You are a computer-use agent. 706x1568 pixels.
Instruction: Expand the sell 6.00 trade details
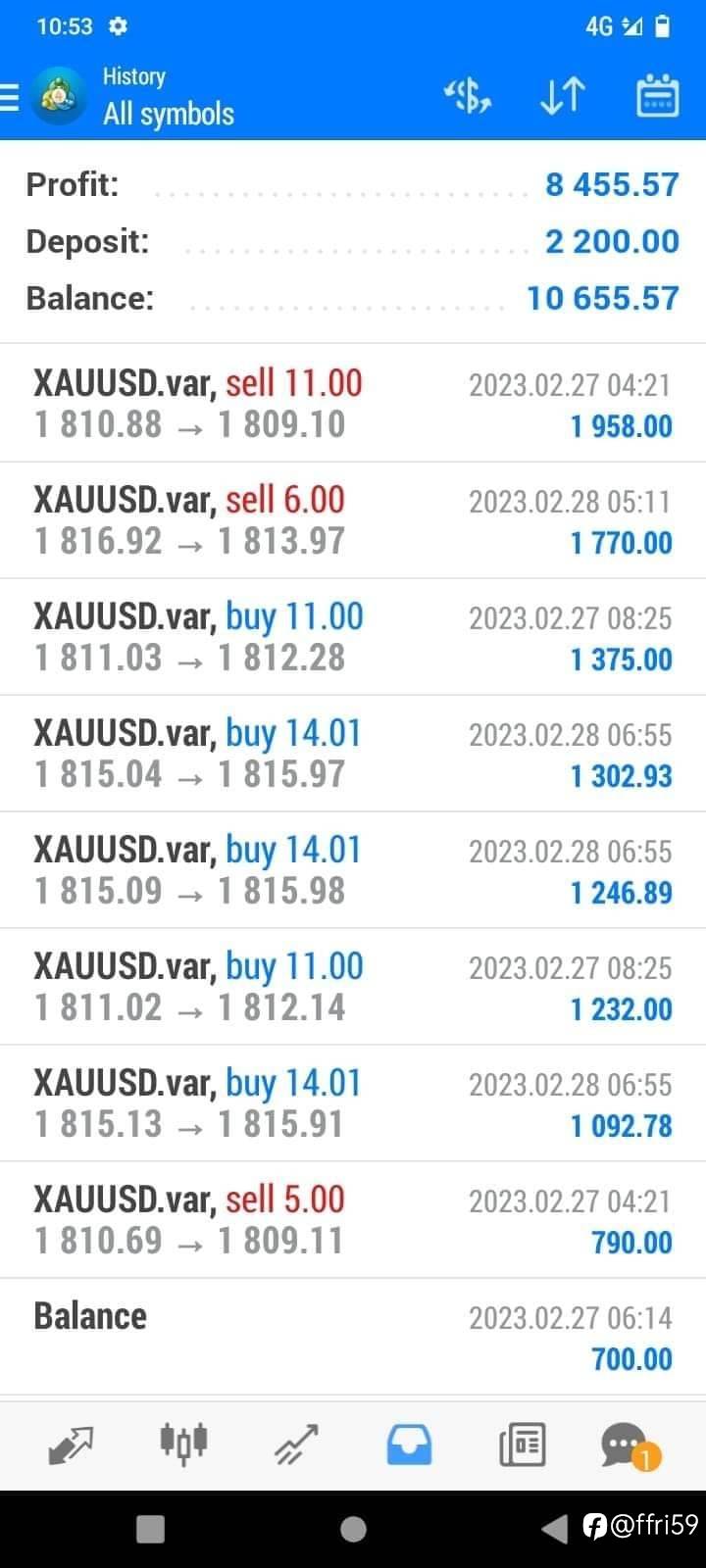click(x=353, y=520)
